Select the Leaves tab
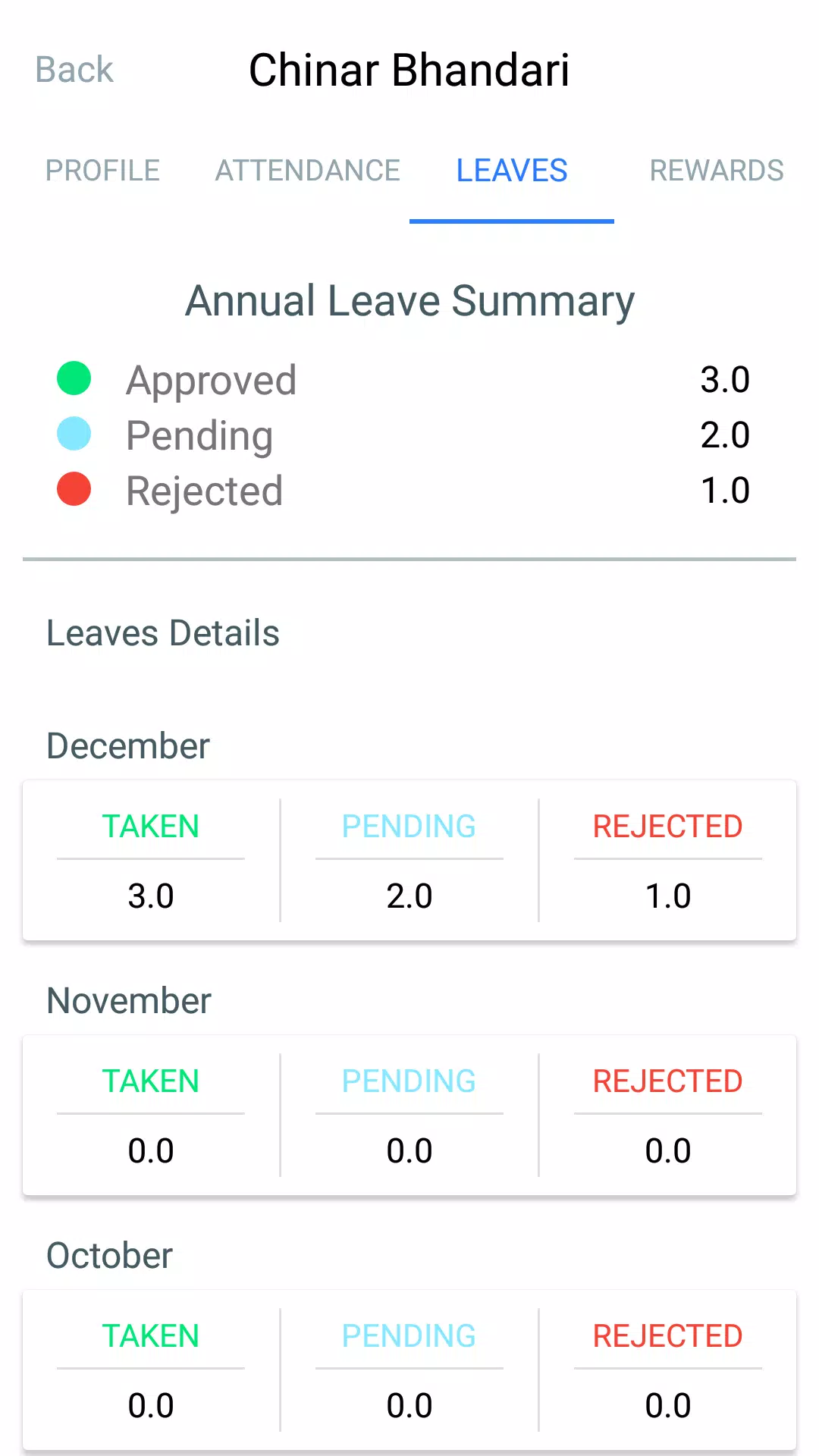Image resolution: width=819 pixels, height=1456 pixels. 512,171
